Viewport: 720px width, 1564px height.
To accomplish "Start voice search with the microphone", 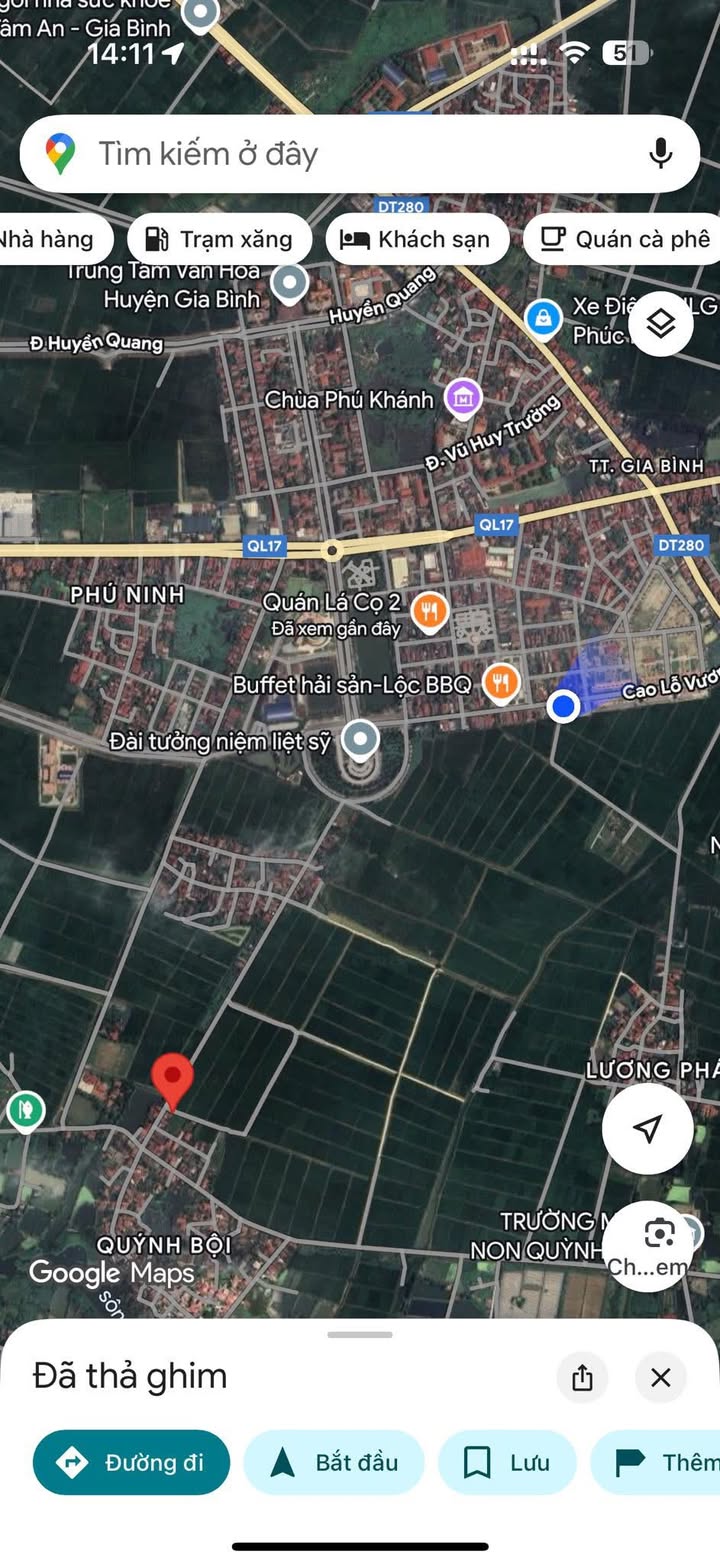I will 660,154.
